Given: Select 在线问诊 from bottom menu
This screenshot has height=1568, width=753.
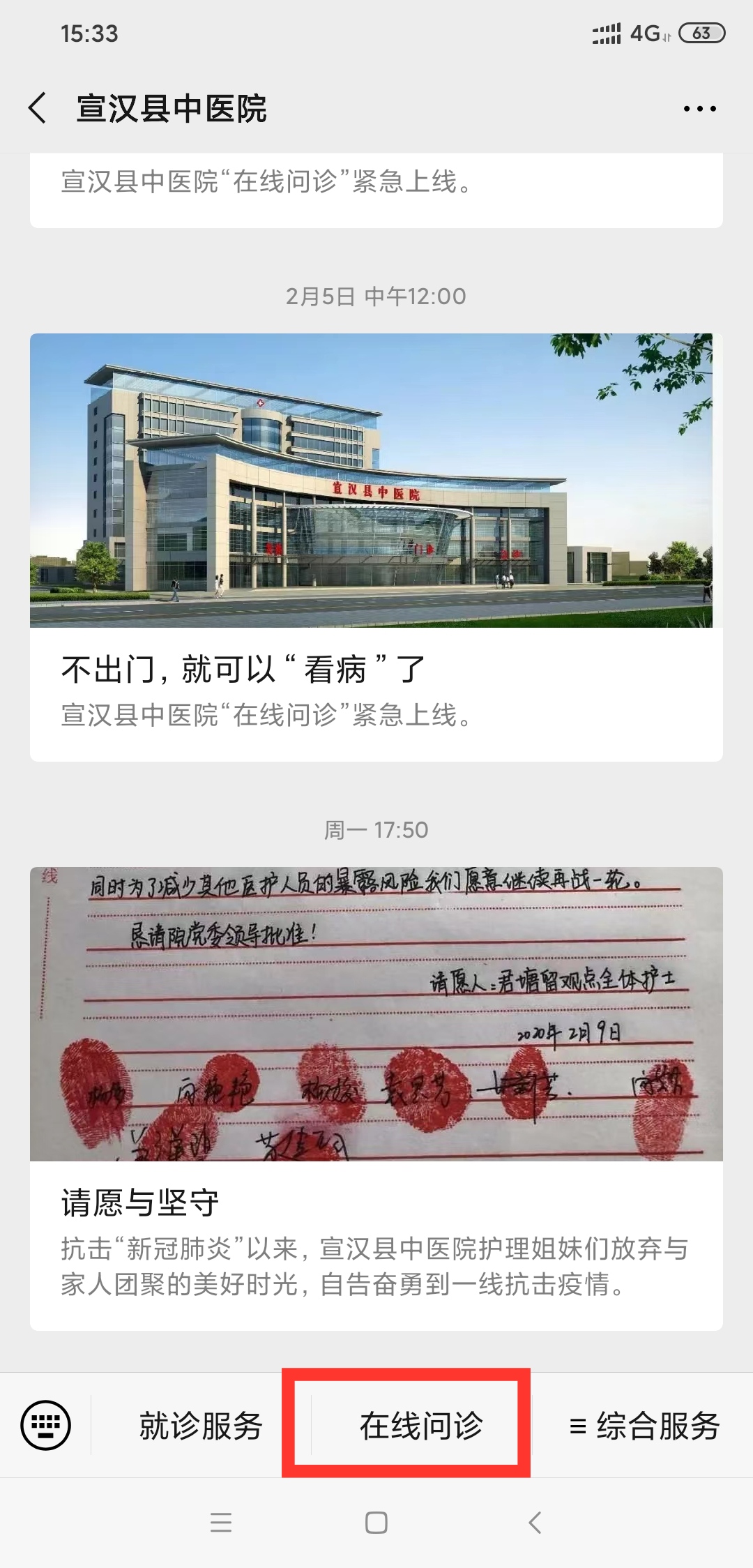Looking at the screenshot, I should [x=420, y=1425].
